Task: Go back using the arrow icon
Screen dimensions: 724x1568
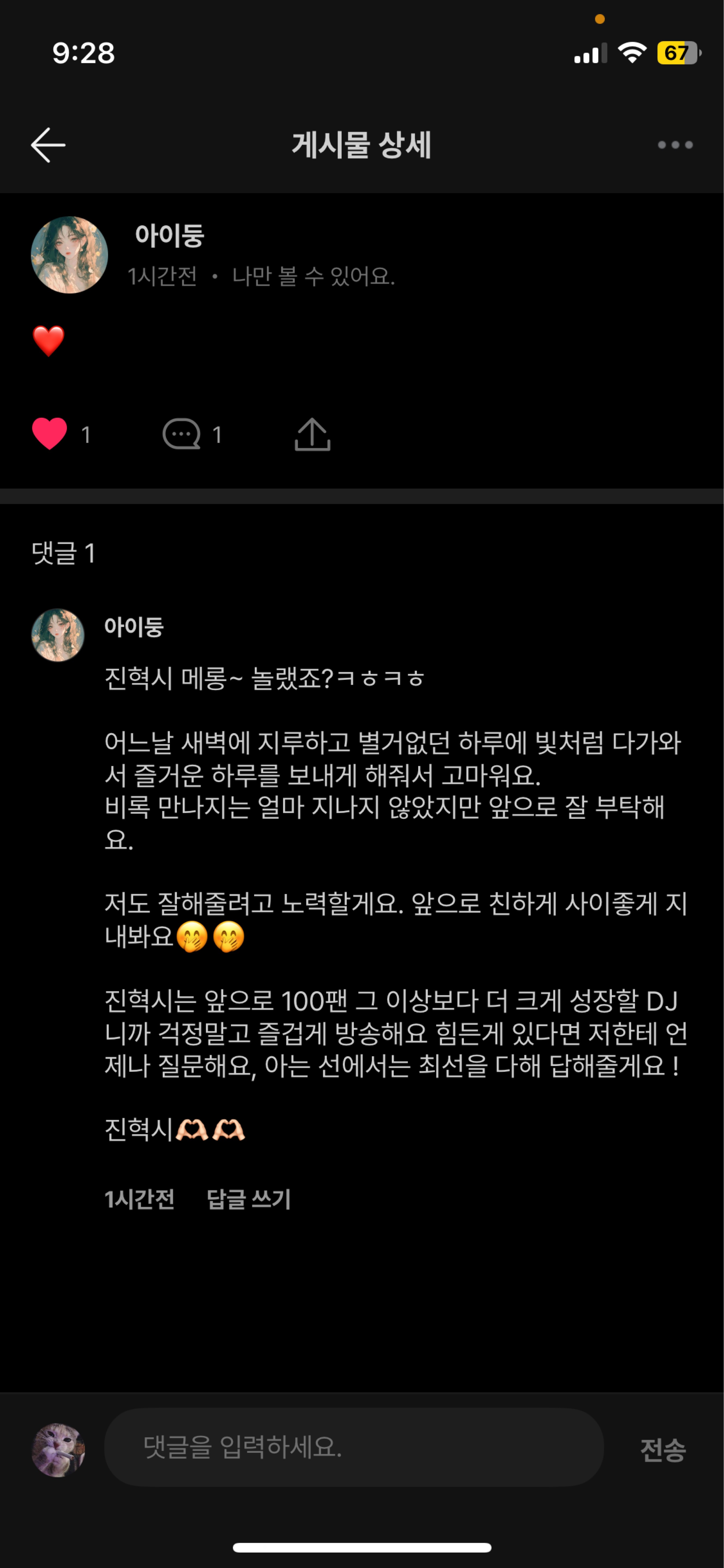Action: tap(48, 145)
